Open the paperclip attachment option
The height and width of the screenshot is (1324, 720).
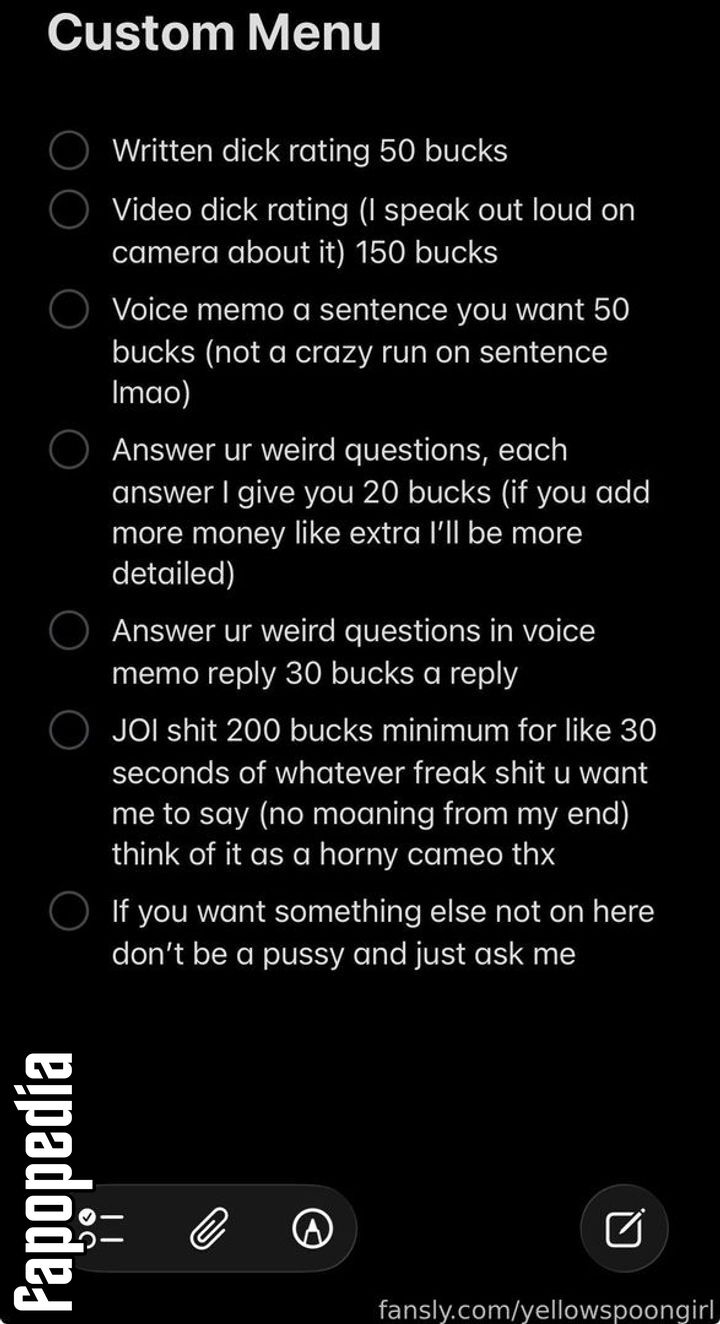(x=209, y=1228)
